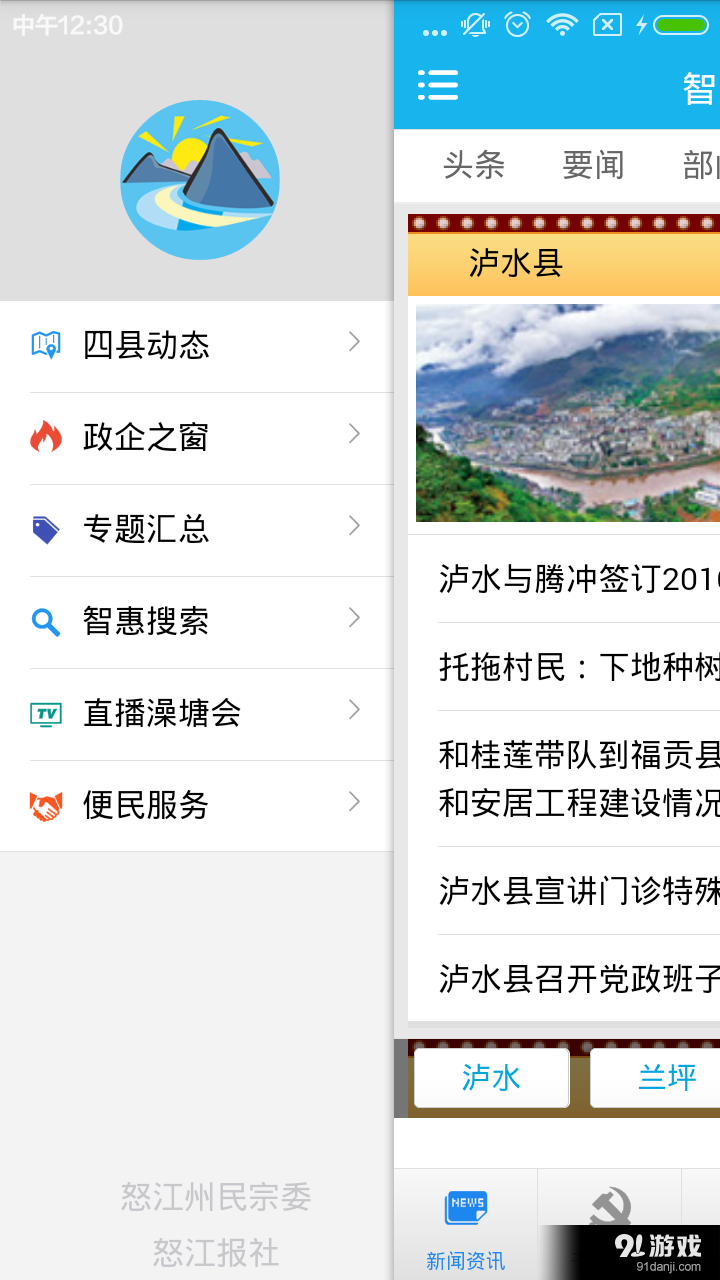Open the 泸水县 banner header
The image size is (720, 1280).
point(516,261)
